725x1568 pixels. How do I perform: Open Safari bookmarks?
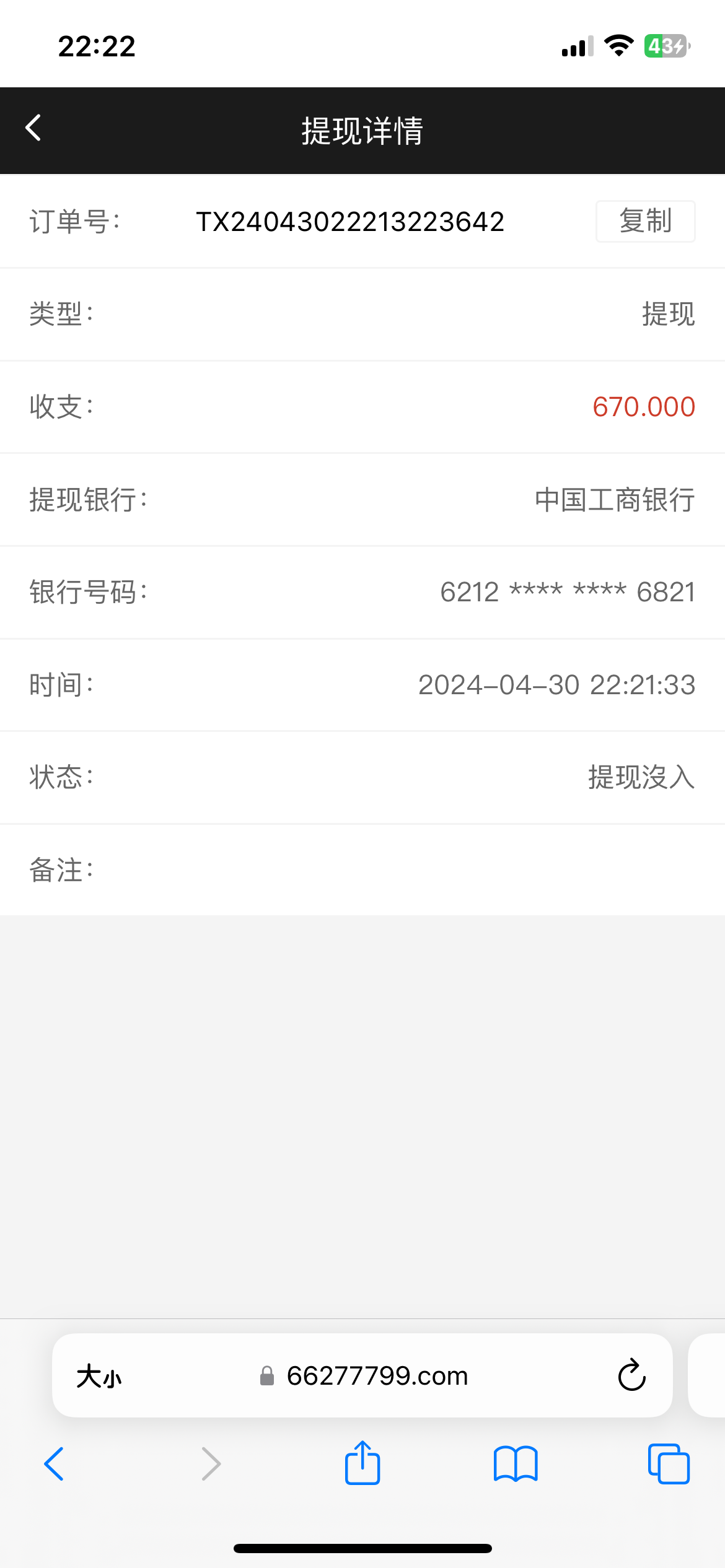click(x=516, y=1464)
